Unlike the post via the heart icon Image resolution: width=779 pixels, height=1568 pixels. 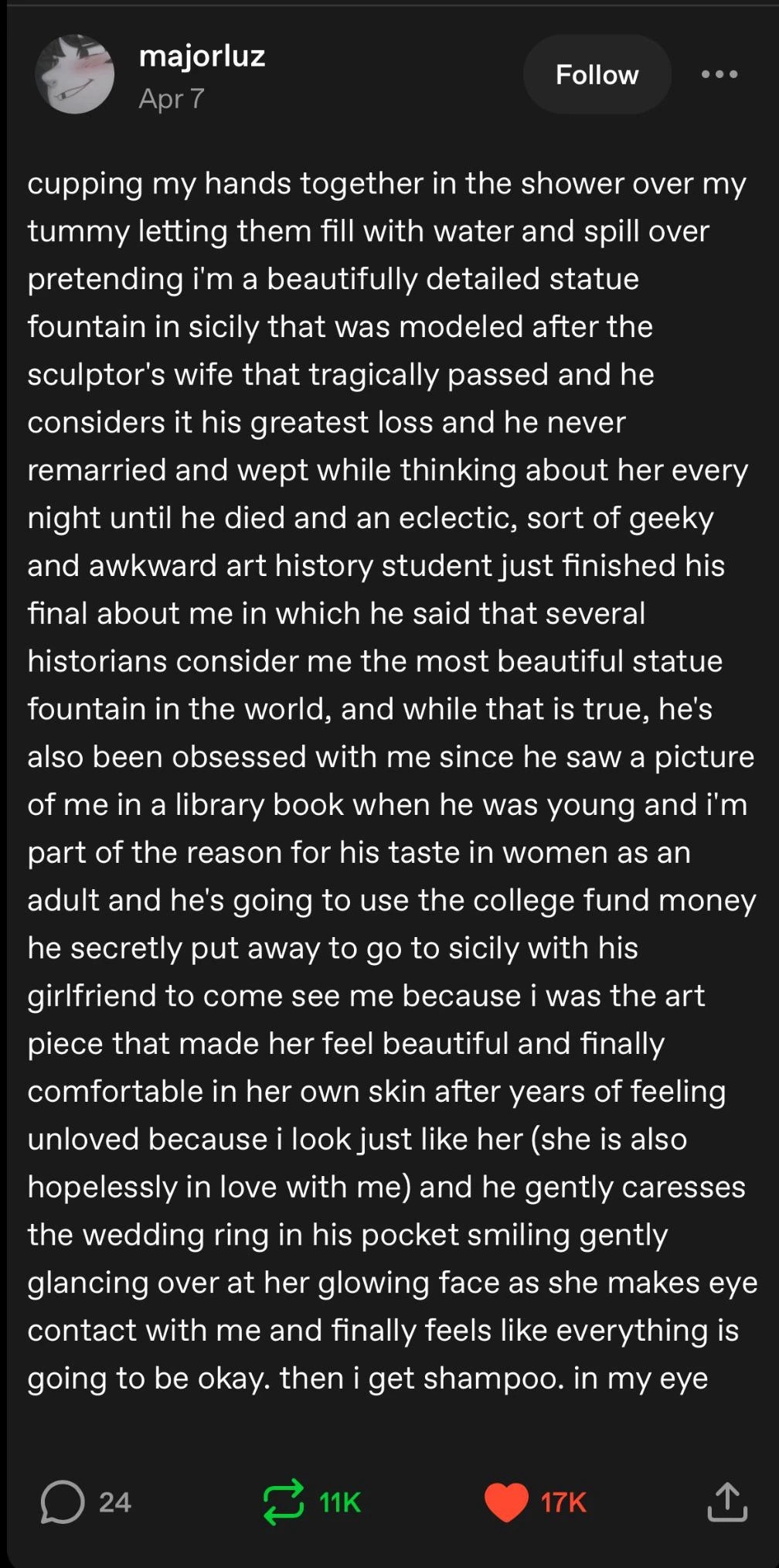tap(506, 1502)
